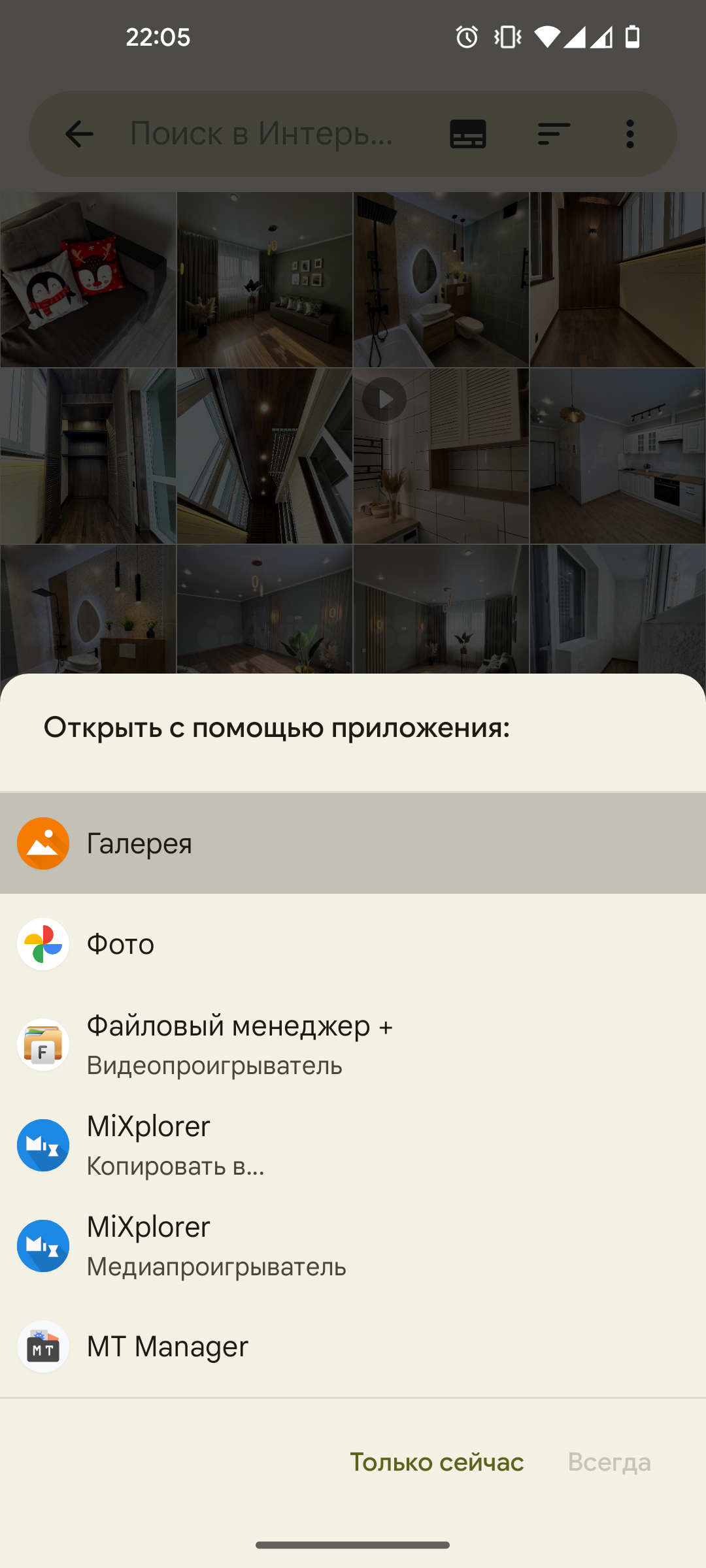Select Галерея to open the file
Image resolution: width=706 pixels, height=1568 pixels.
[353, 843]
